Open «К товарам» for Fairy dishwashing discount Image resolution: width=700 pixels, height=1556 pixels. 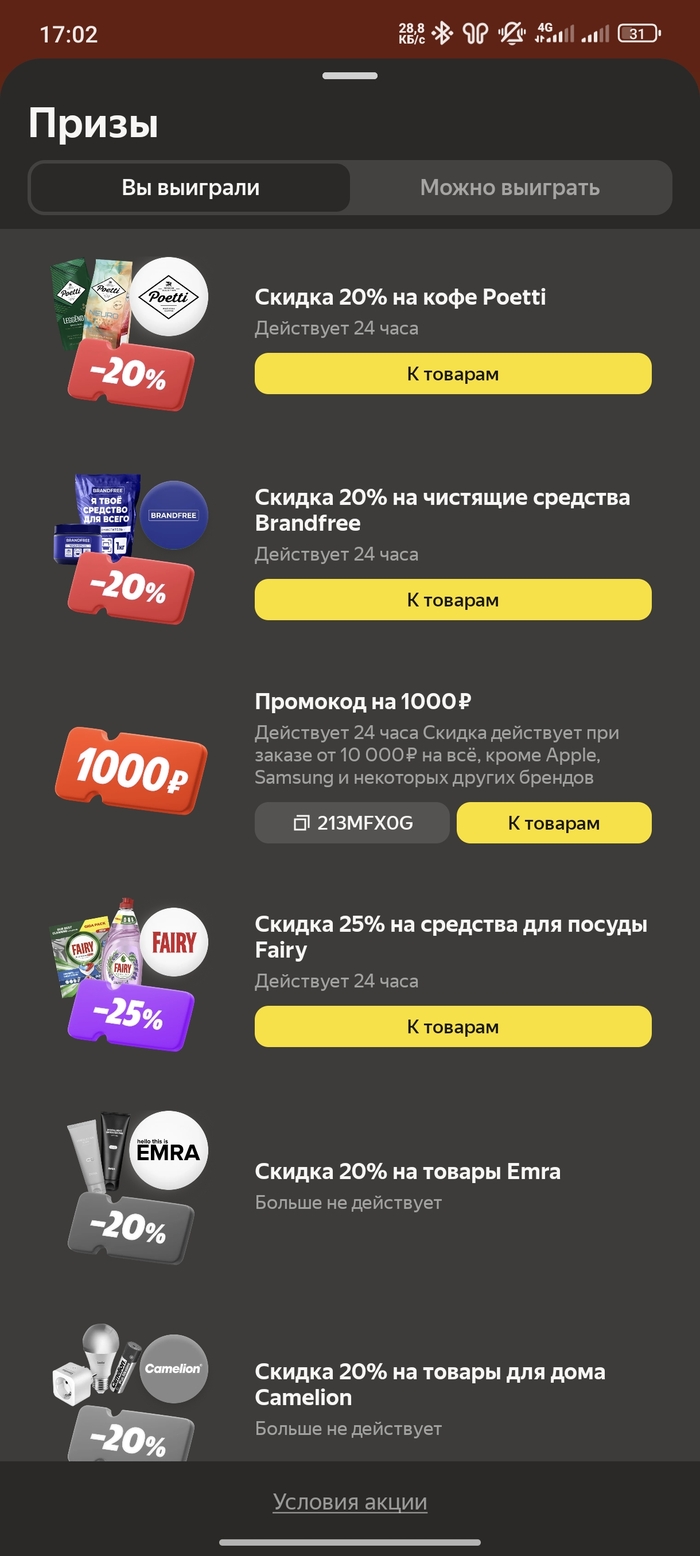(452, 1027)
